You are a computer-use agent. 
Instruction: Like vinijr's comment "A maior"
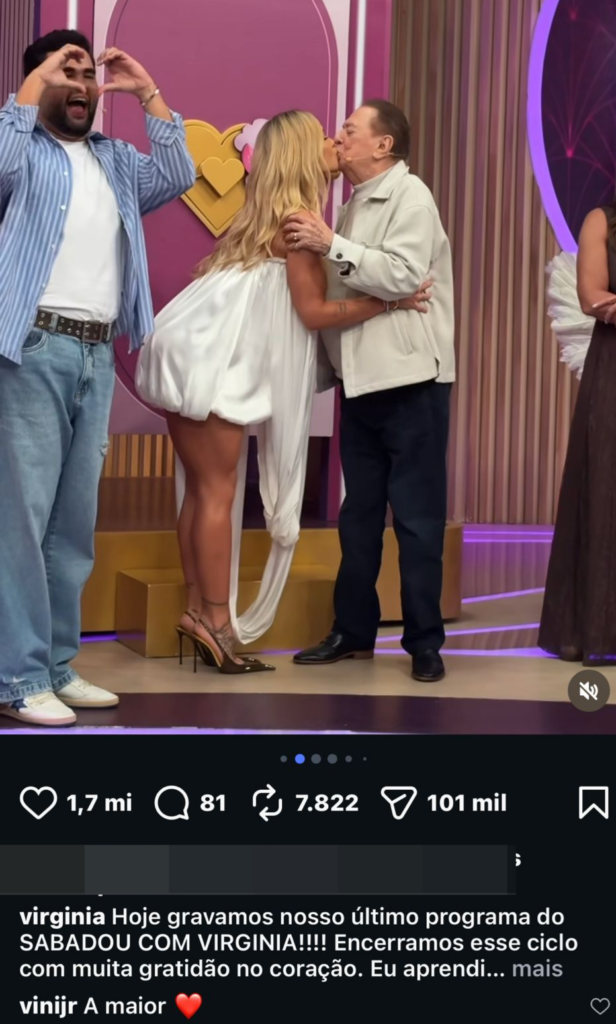(599, 1006)
